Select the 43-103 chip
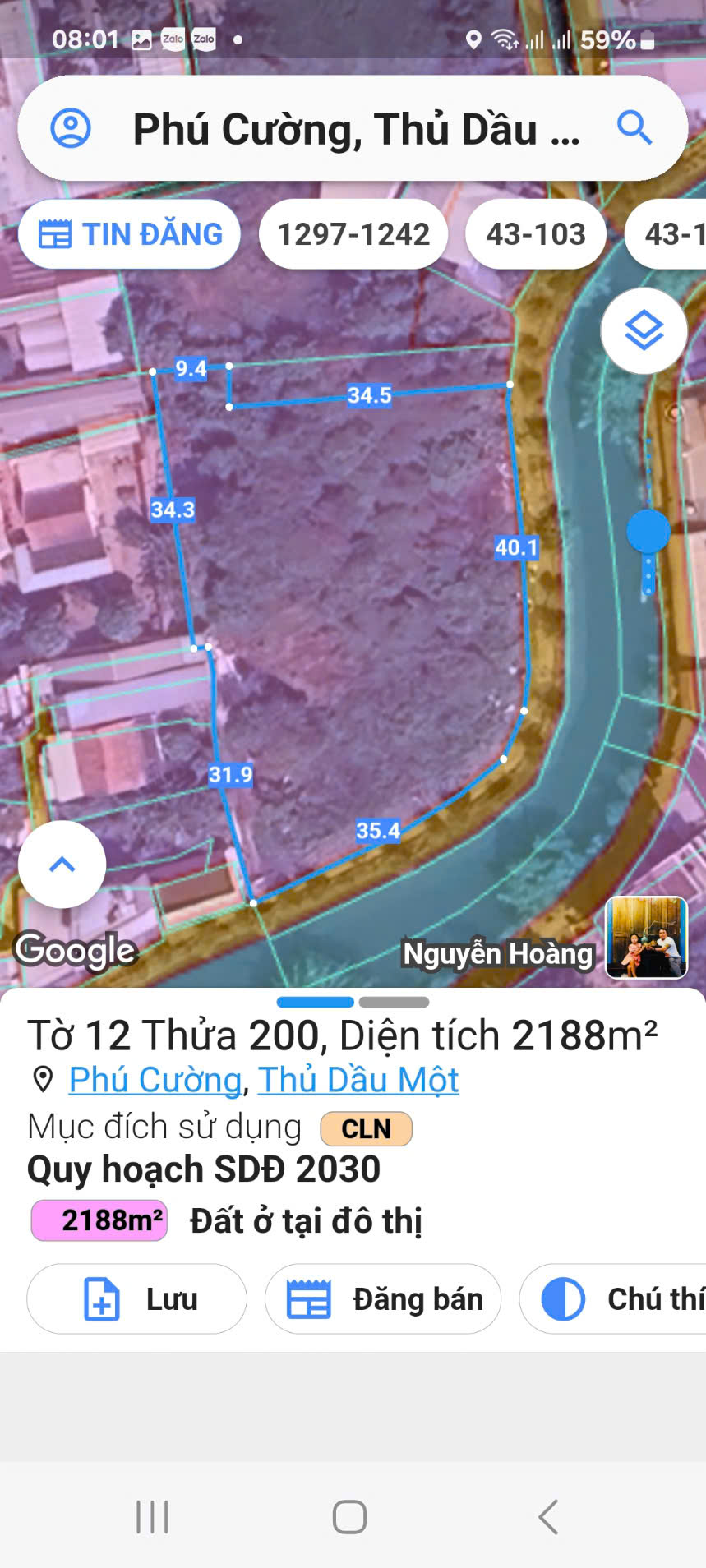Screen dimensions: 706x1568 click(x=536, y=234)
